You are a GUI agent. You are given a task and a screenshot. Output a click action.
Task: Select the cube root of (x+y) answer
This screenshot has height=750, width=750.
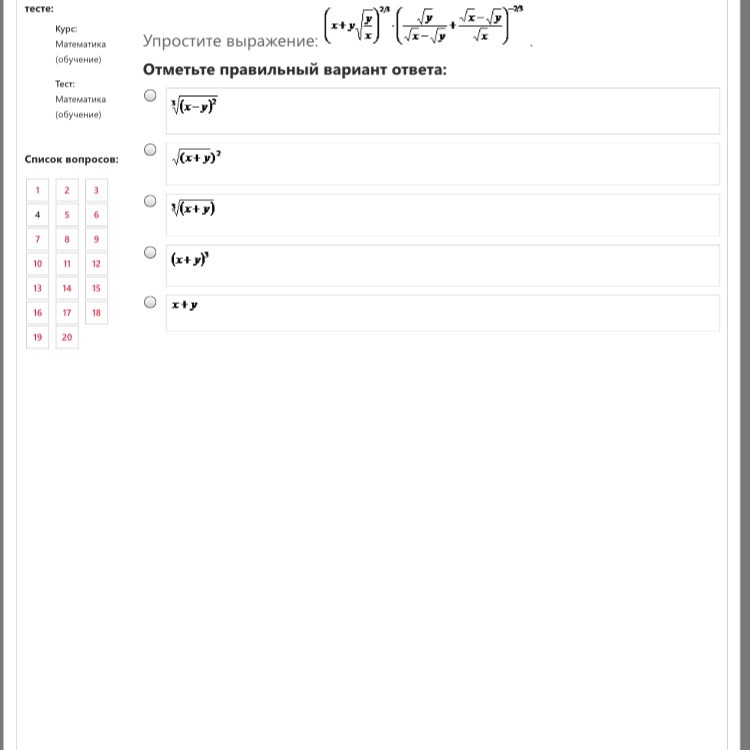(x=150, y=201)
